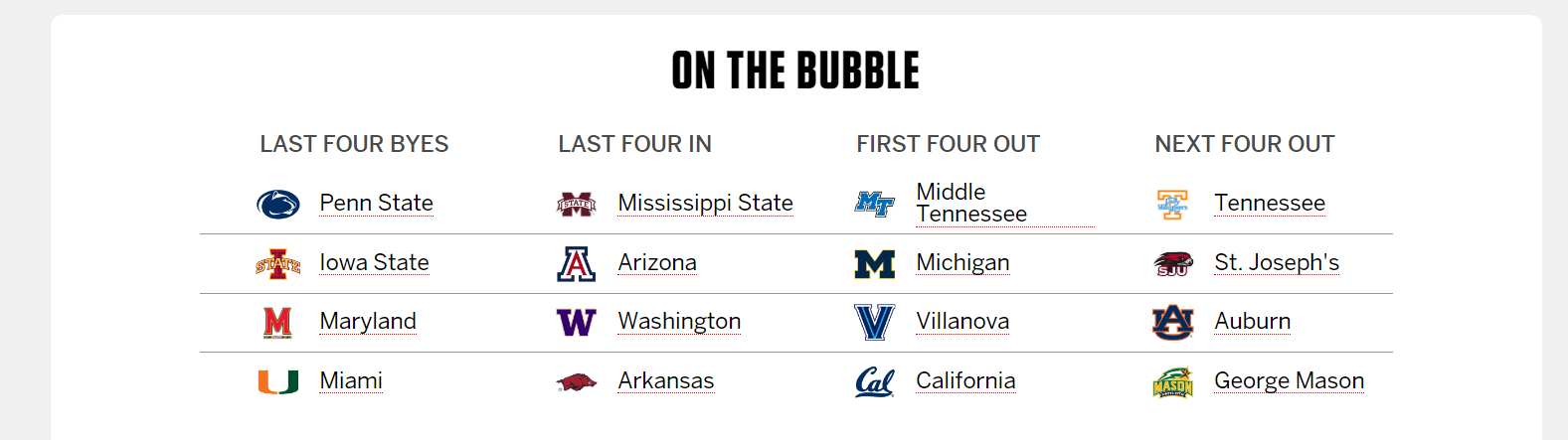Viewport: 1568px width, 440px height.
Task: Open the George Mason team link
Action: (1289, 381)
